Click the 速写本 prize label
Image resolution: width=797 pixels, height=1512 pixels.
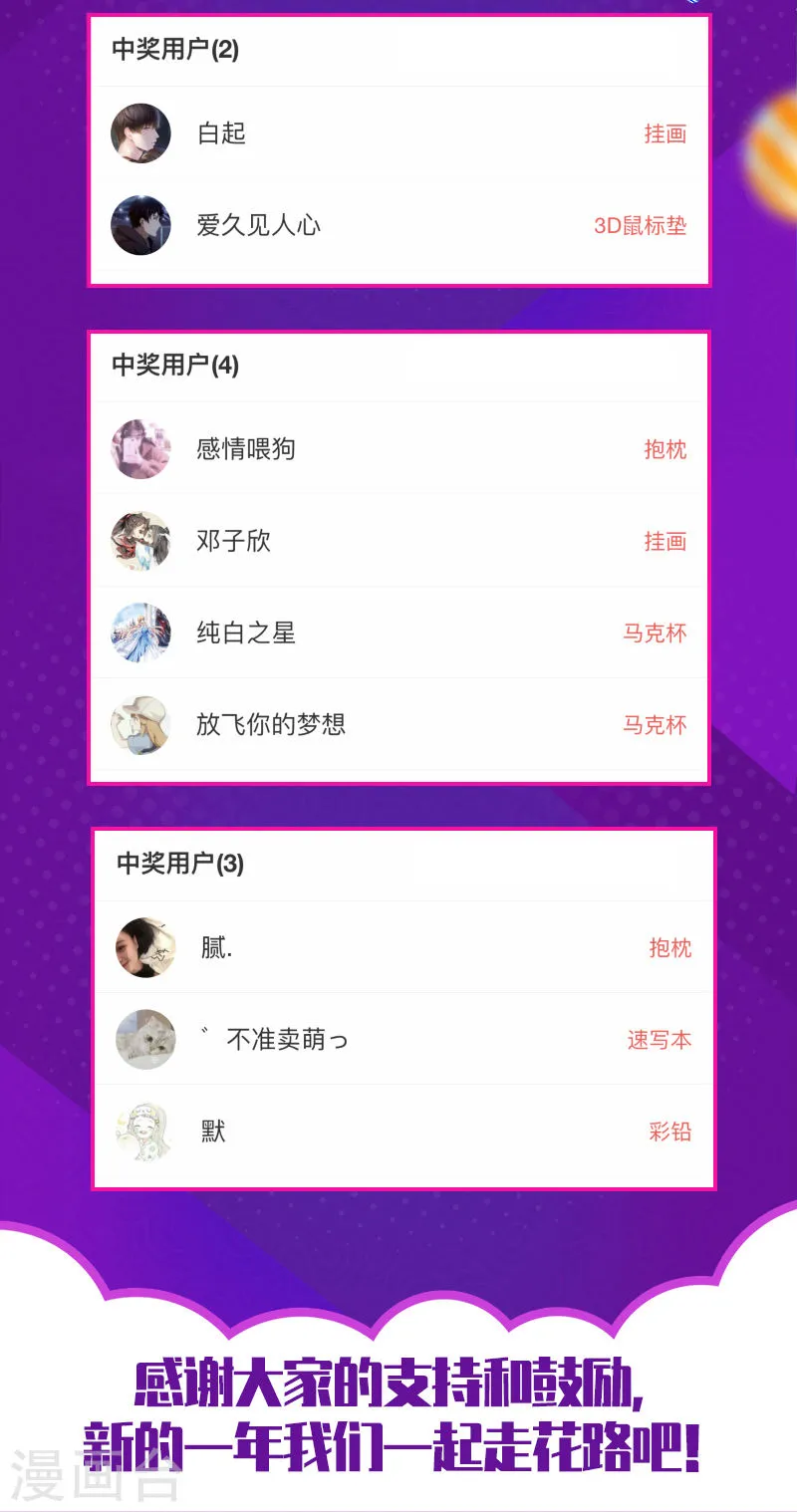click(x=660, y=1039)
